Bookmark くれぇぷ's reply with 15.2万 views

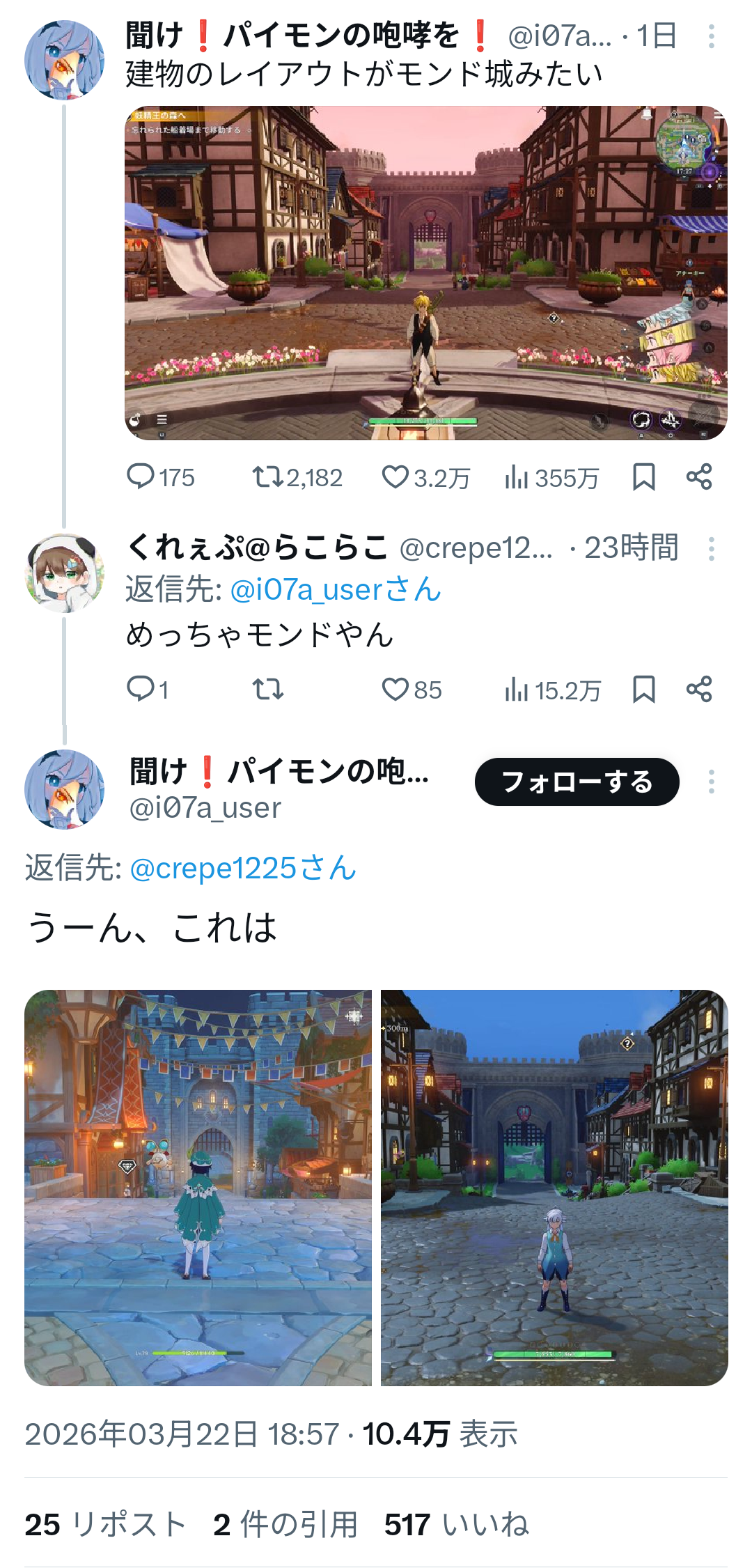pos(643,690)
